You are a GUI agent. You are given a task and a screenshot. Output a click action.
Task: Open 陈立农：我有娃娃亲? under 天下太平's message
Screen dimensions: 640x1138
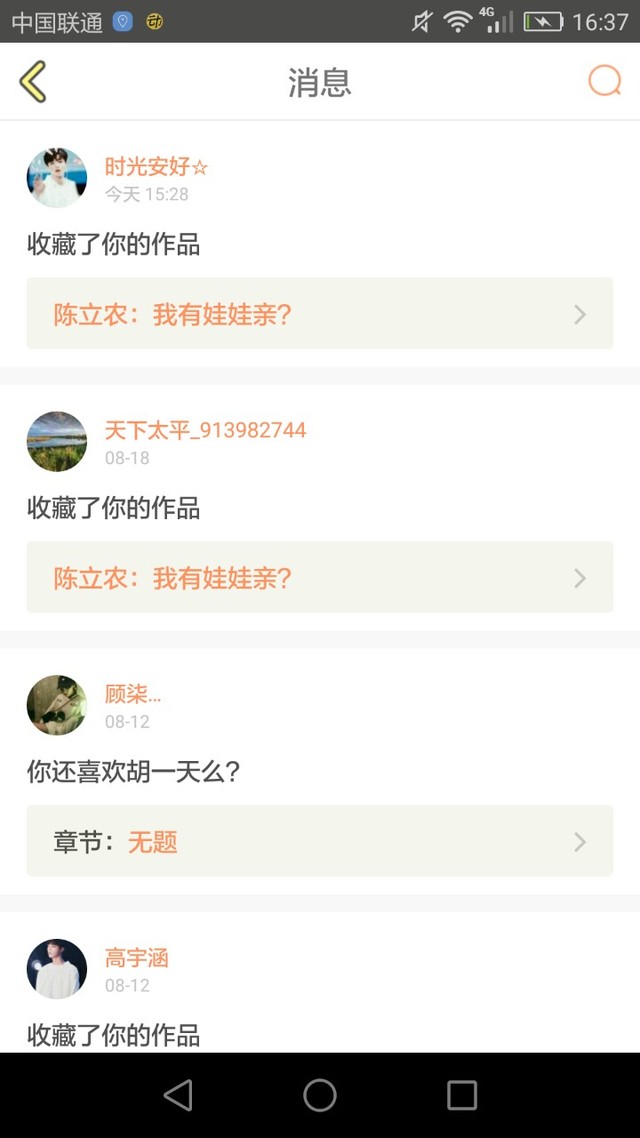tap(320, 577)
